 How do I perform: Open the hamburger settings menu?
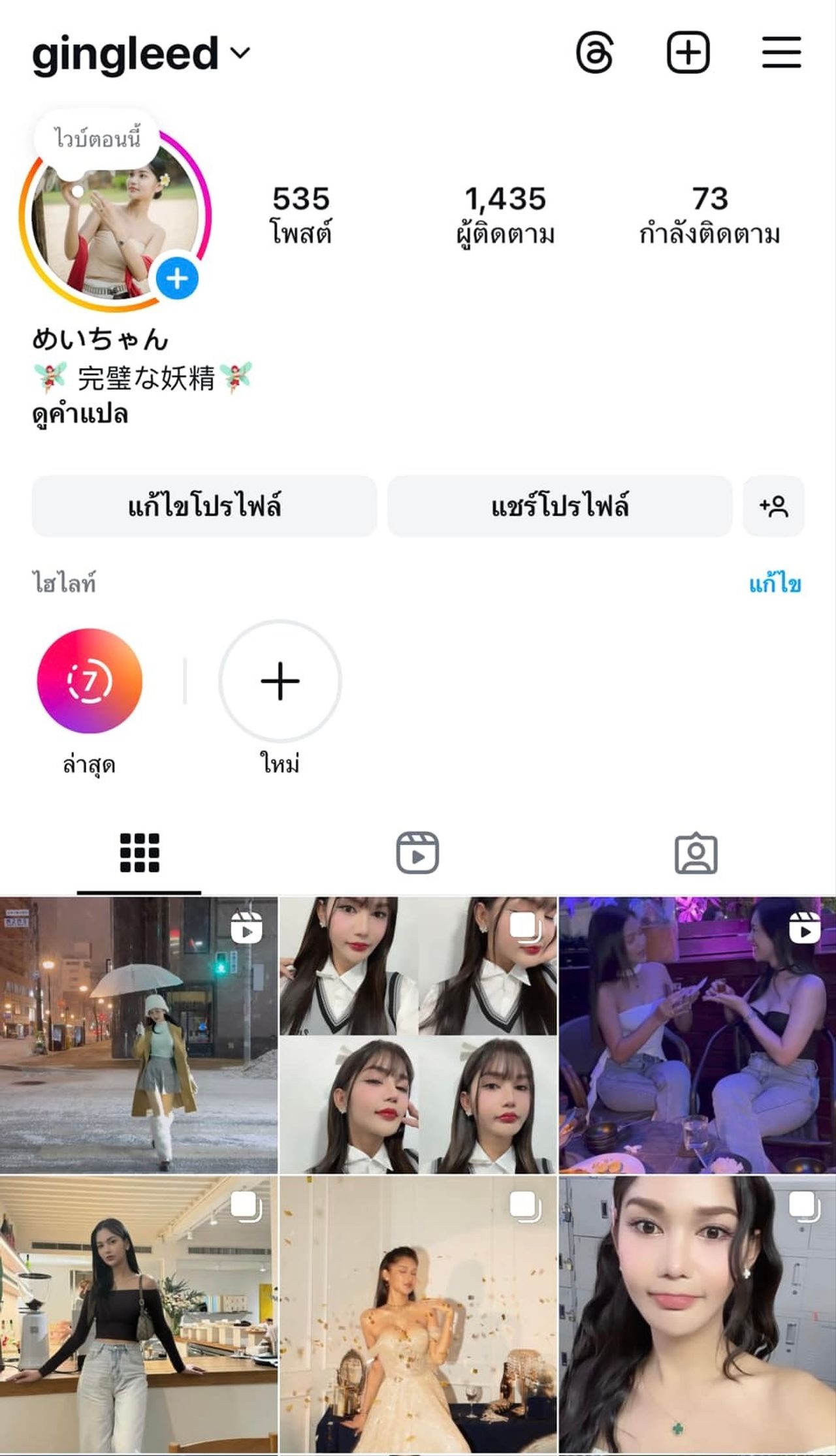coord(781,52)
